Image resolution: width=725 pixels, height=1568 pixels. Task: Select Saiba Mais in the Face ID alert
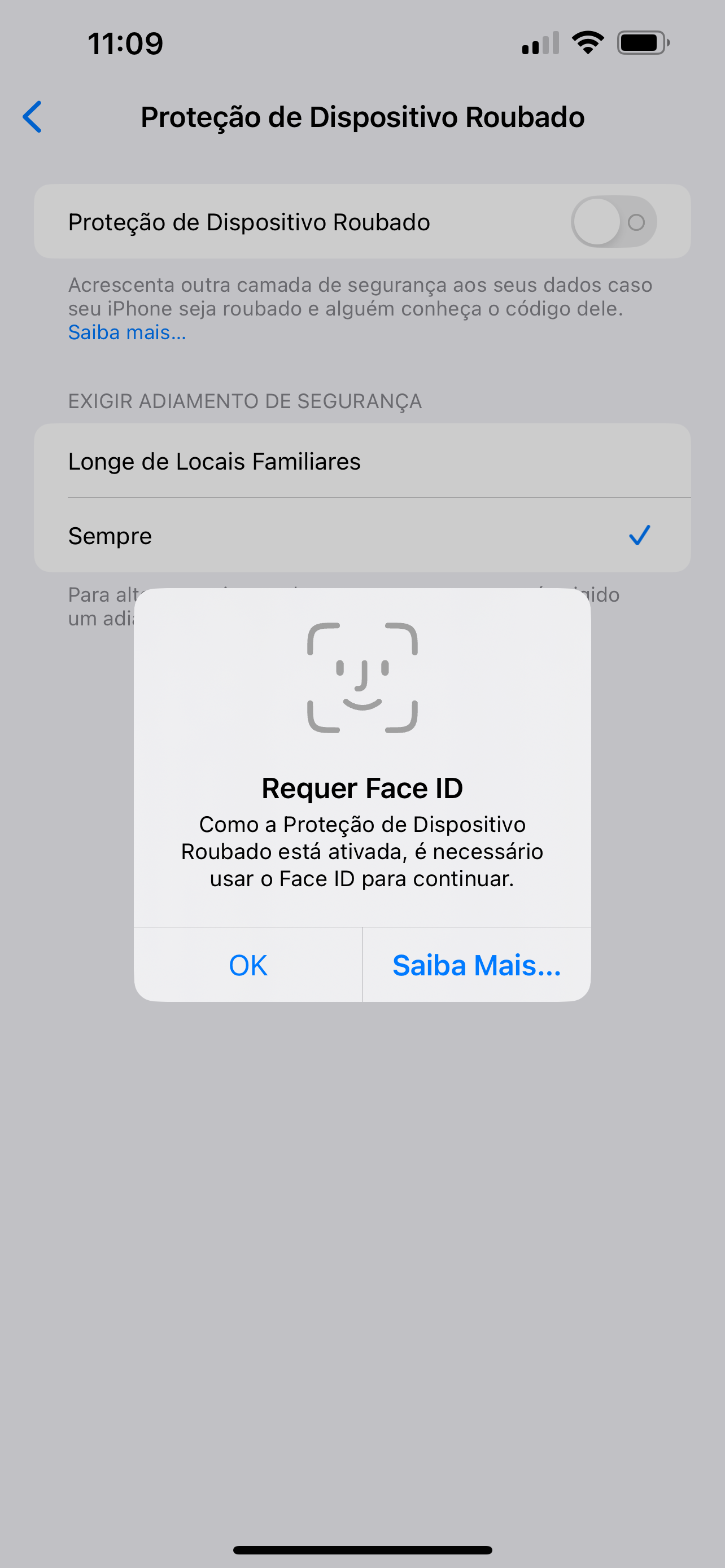[477, 965]
